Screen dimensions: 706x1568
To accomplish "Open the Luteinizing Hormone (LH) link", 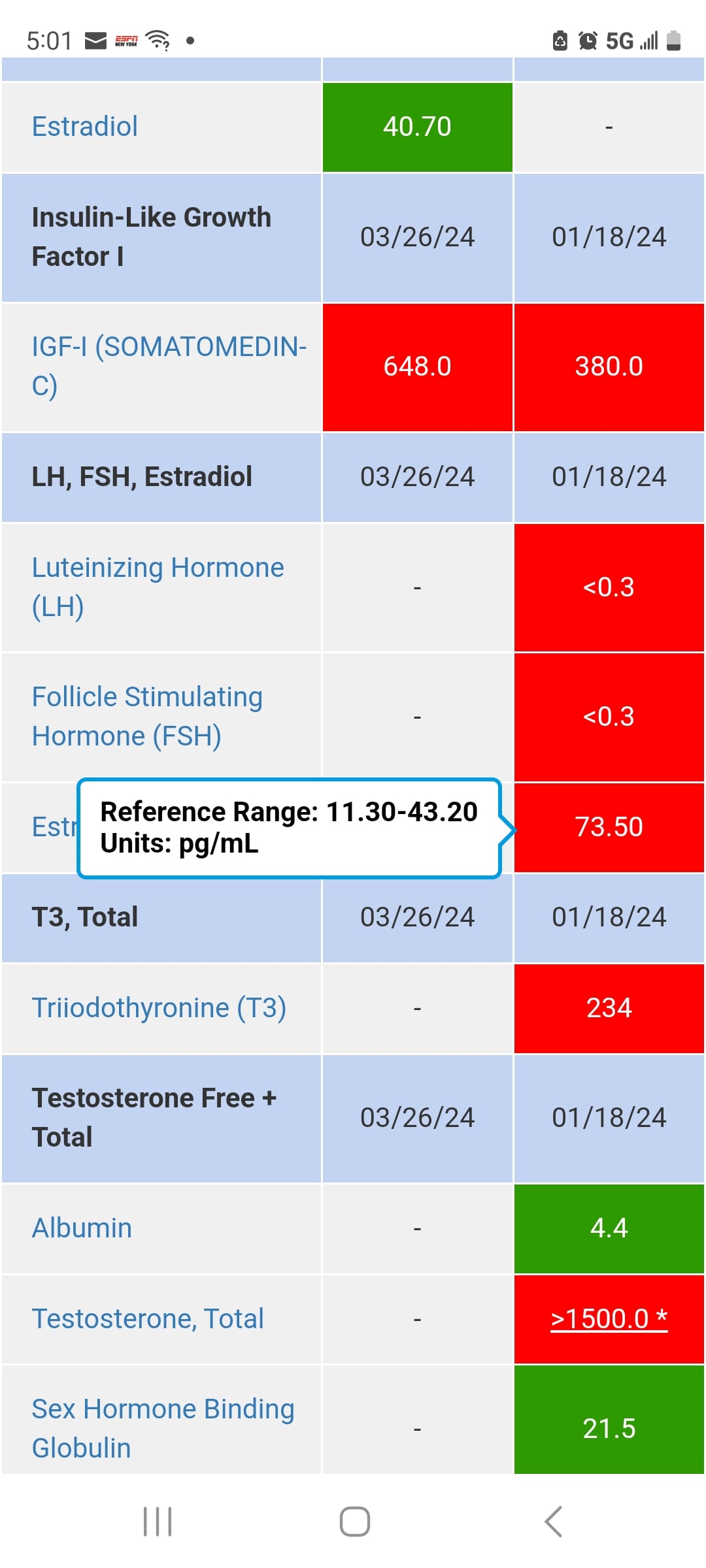I will 158,587.
